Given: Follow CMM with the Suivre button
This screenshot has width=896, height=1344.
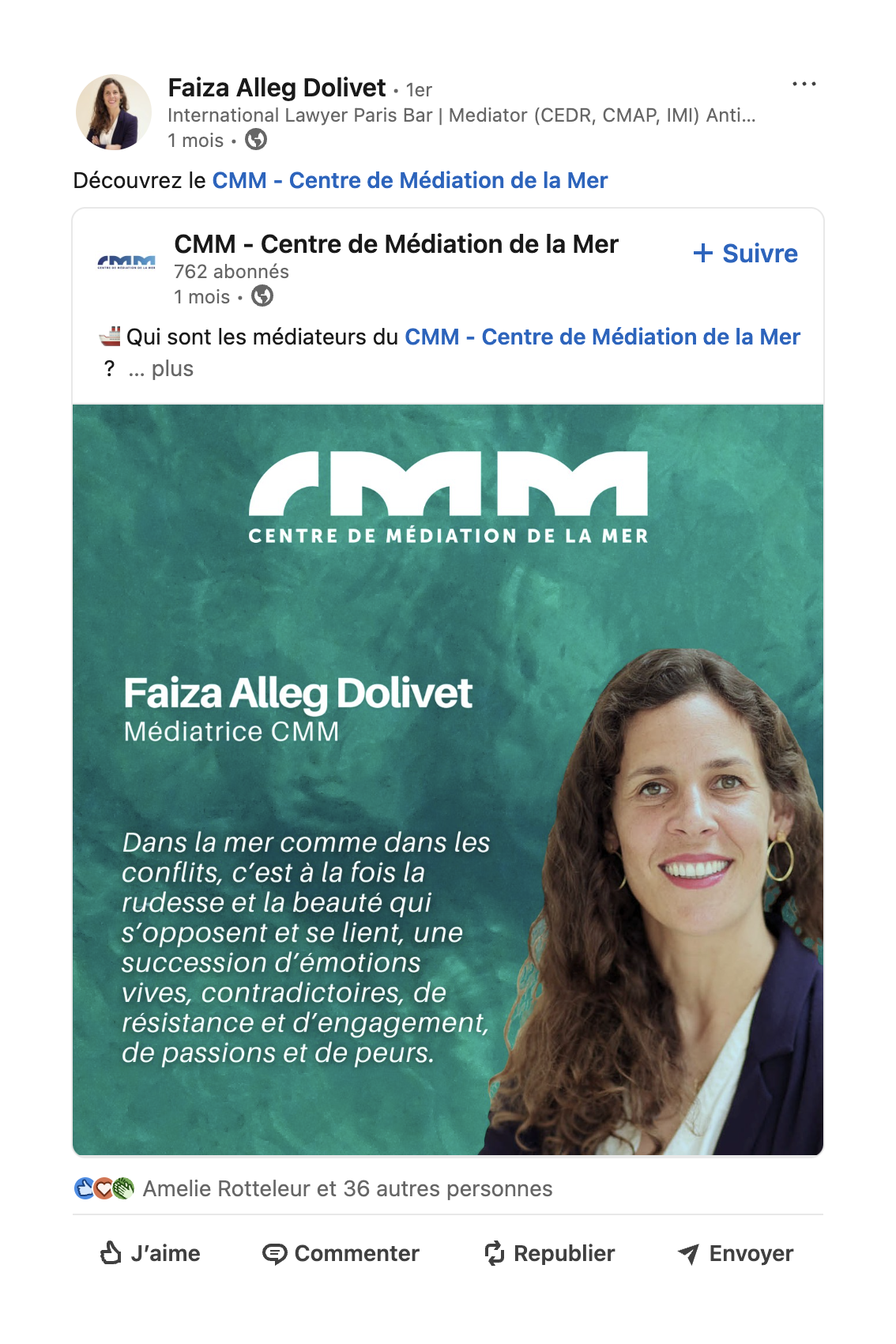Looking at the screenshot, I should (x=745, y=254).
